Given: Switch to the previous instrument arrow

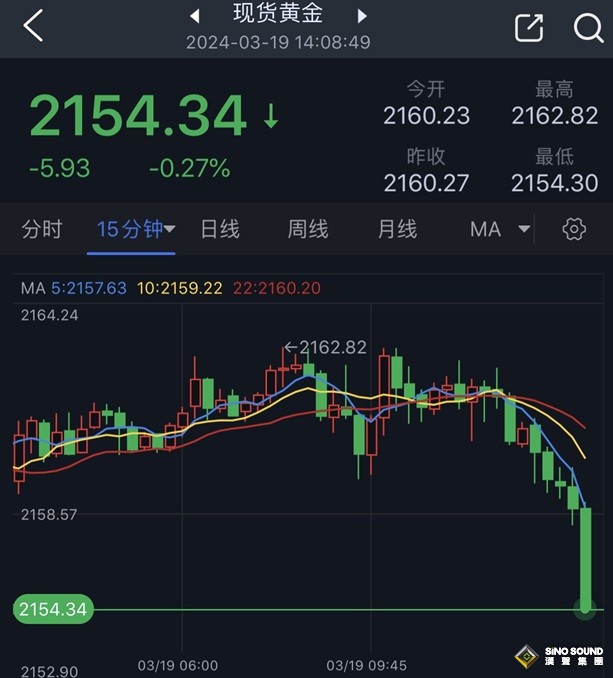Looking at the screenshot, I should pos(195,15).
